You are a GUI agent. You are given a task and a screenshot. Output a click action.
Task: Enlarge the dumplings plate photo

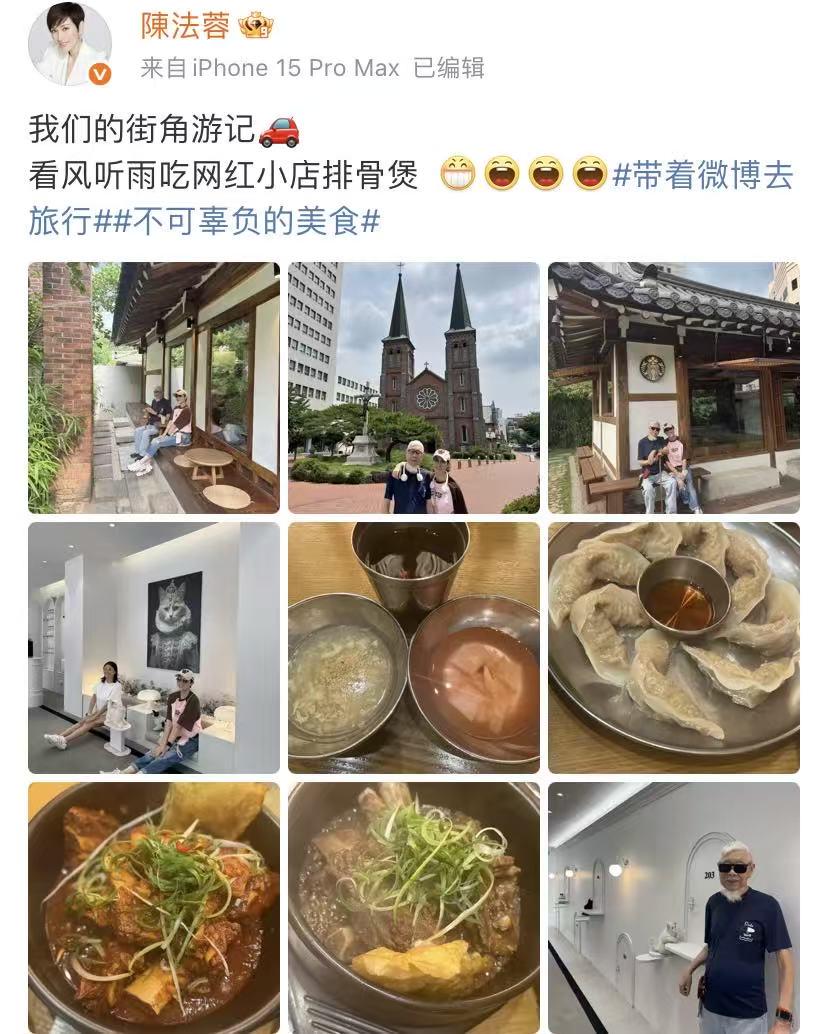coord(674,648)
